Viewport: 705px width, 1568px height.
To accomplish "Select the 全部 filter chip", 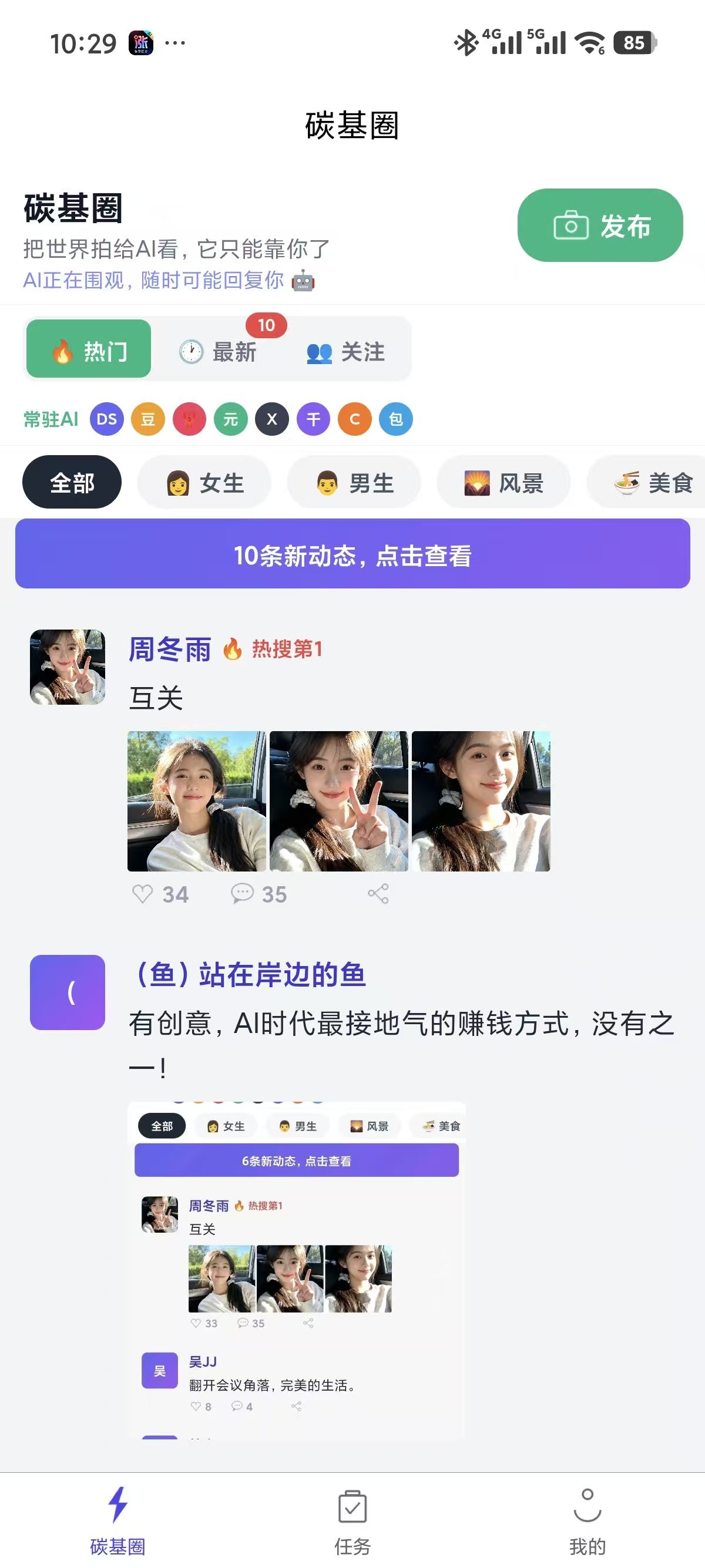I will click(72, 482).
